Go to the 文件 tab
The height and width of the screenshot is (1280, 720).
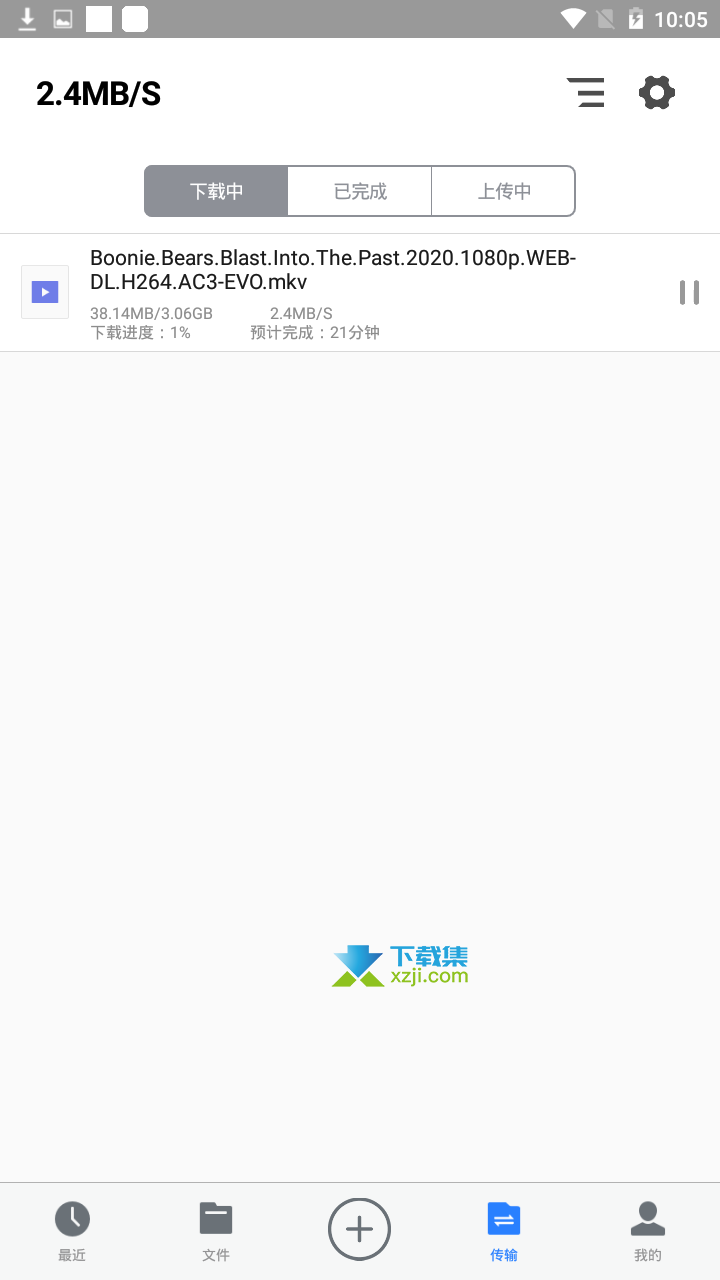pyautogui.click(x=216, y=1231)
